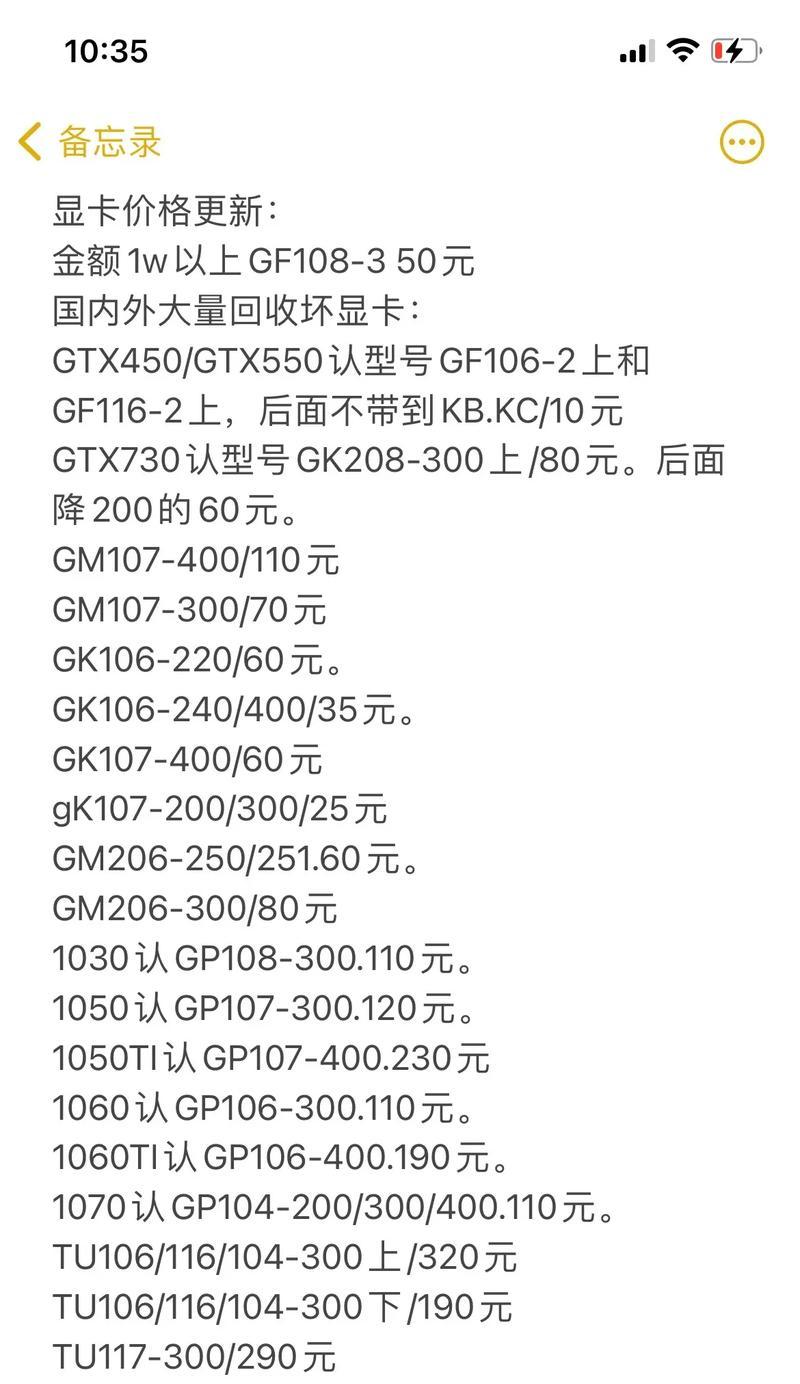Viewport: 800px width, 1384px height.
Task: Go back to 备忘录 list
Action: pos(90,142)
